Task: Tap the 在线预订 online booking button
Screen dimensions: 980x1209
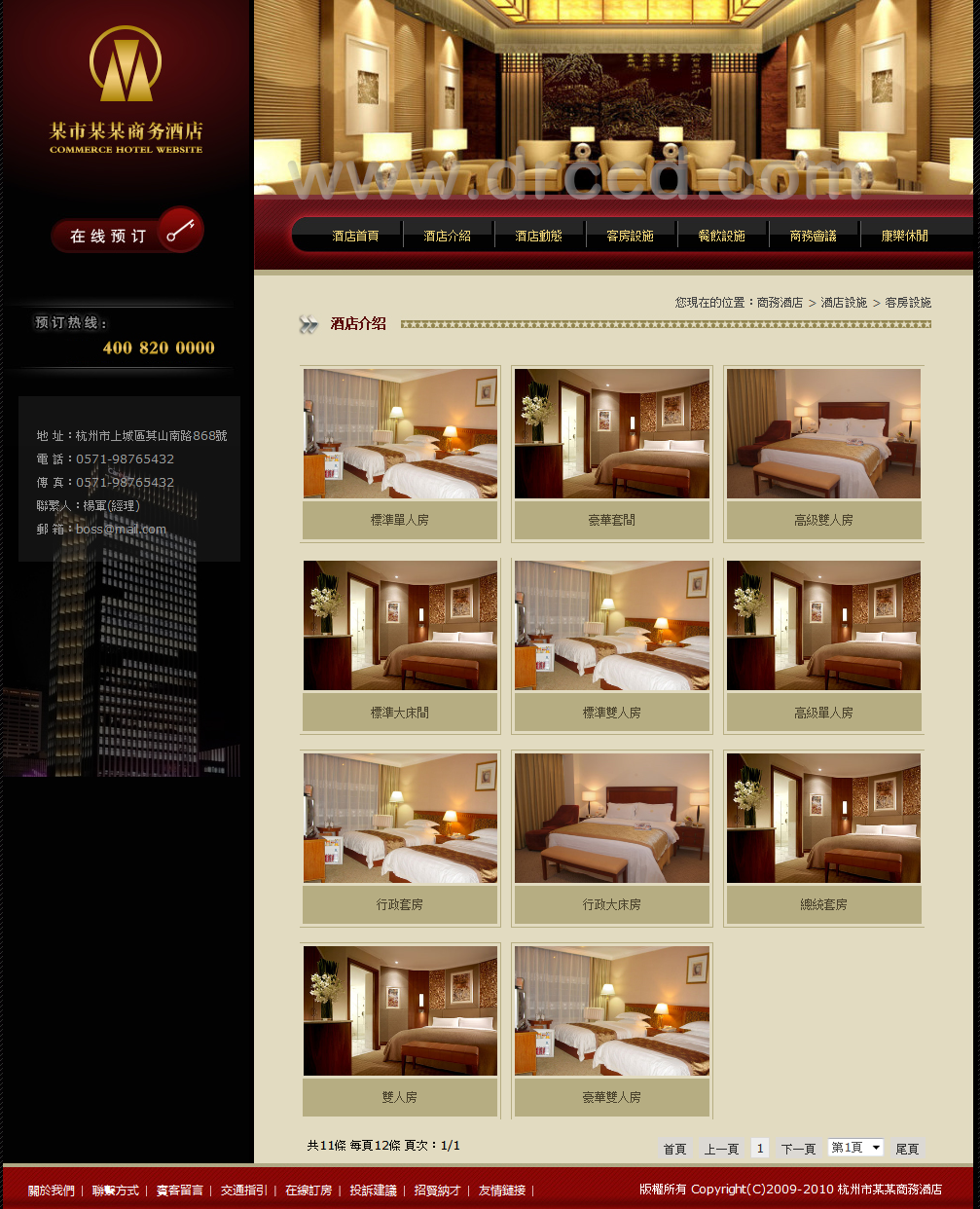Action: pos(127,235)
